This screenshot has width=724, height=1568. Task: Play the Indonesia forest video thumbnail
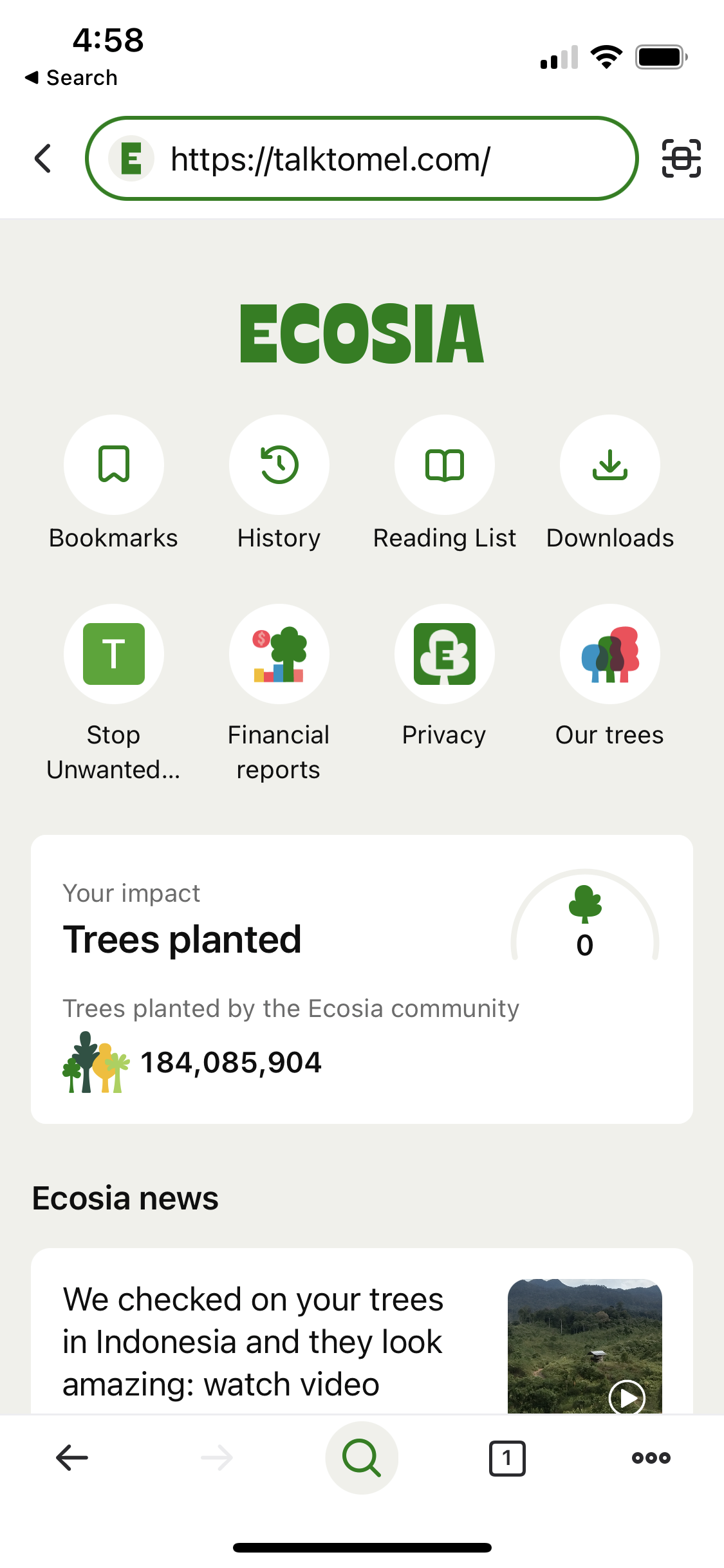[626, 1397]
